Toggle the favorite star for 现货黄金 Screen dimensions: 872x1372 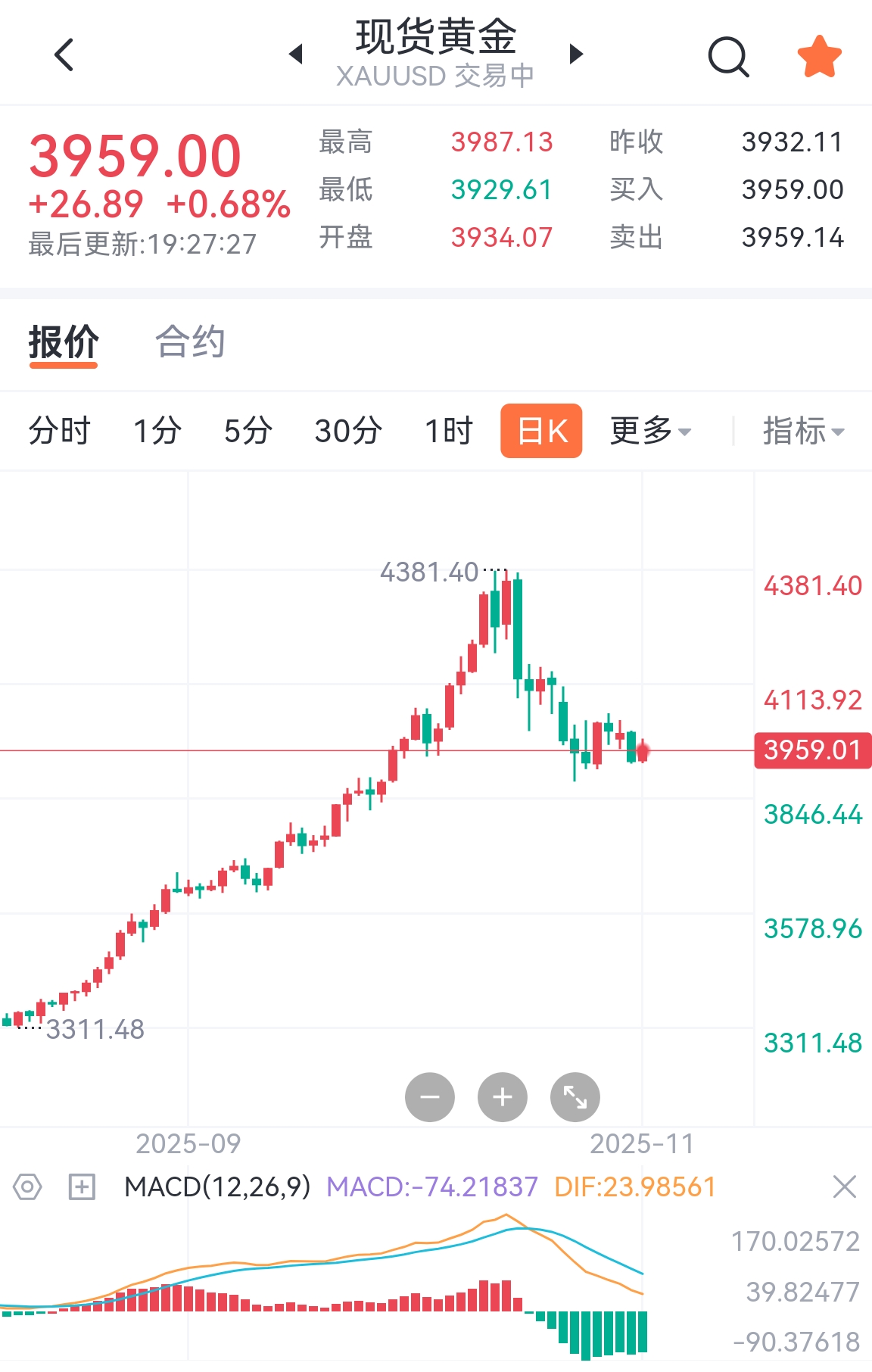tap(819, 56)
